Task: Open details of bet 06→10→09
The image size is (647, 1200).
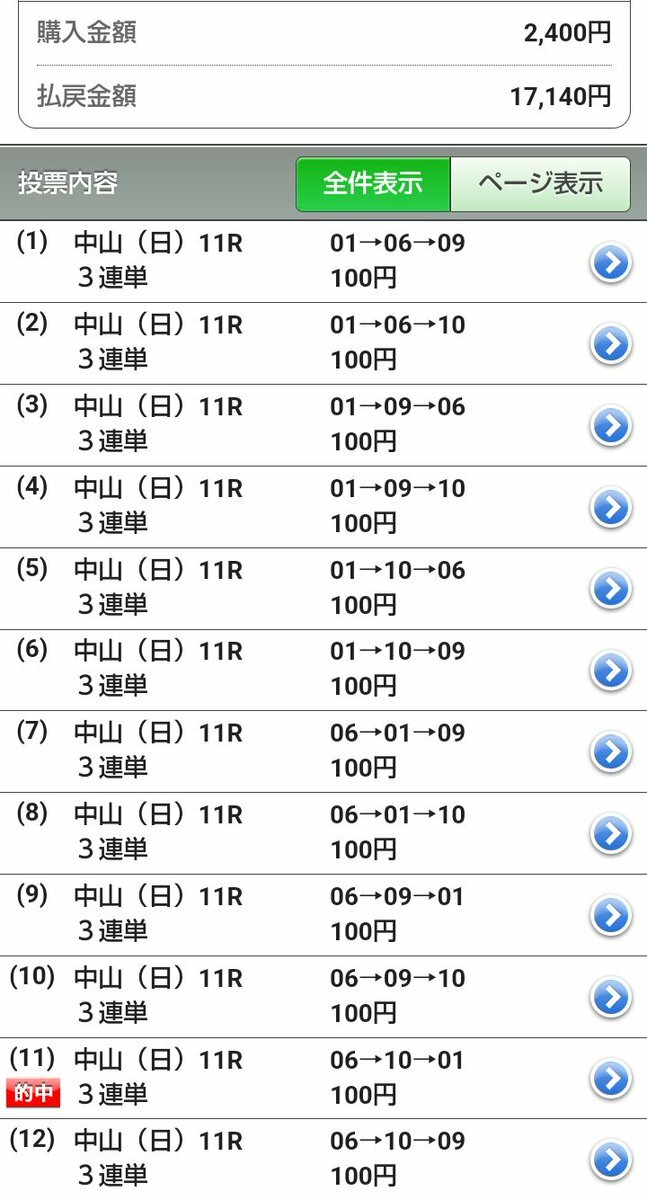Action: point(610,1160)
